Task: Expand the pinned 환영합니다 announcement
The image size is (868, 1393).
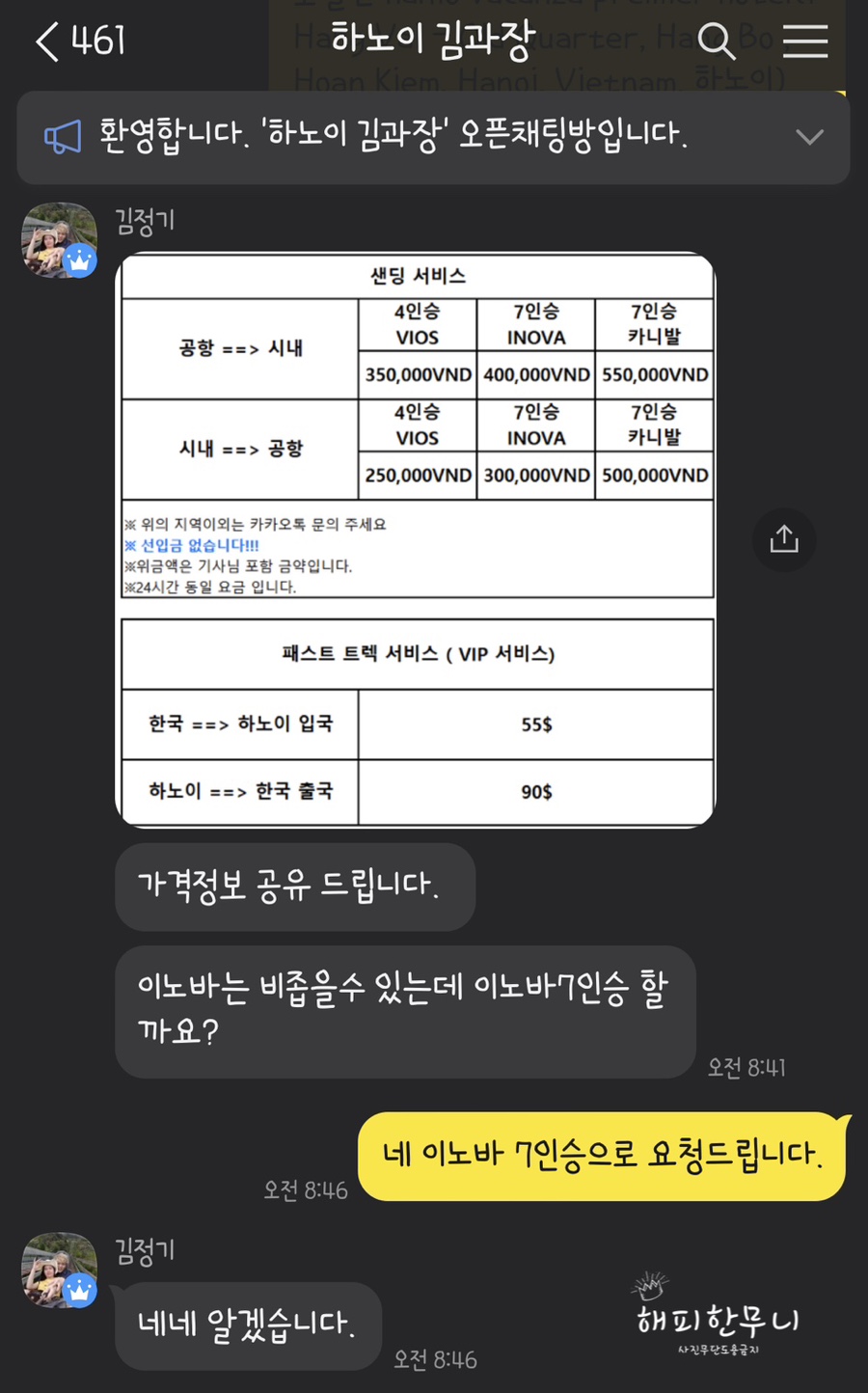Action: 809,137
